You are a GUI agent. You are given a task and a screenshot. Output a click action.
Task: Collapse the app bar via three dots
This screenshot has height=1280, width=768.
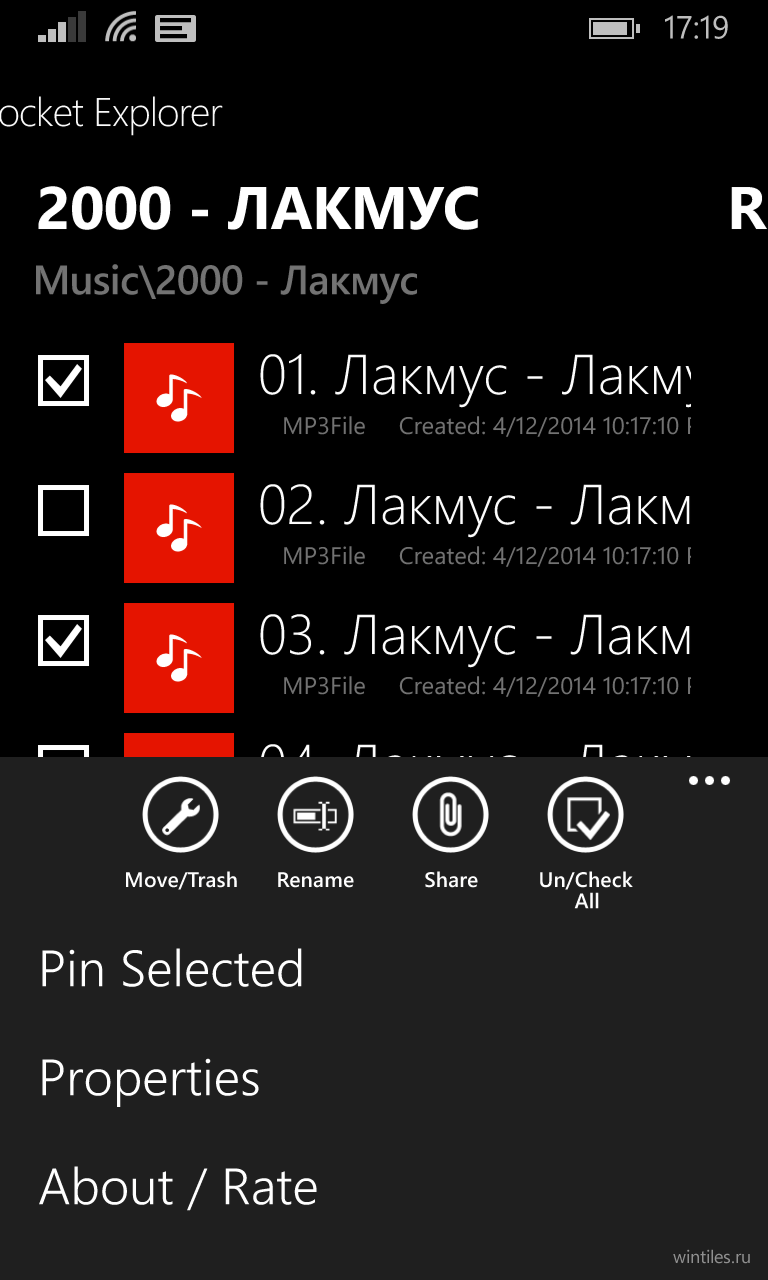point(709,781)
